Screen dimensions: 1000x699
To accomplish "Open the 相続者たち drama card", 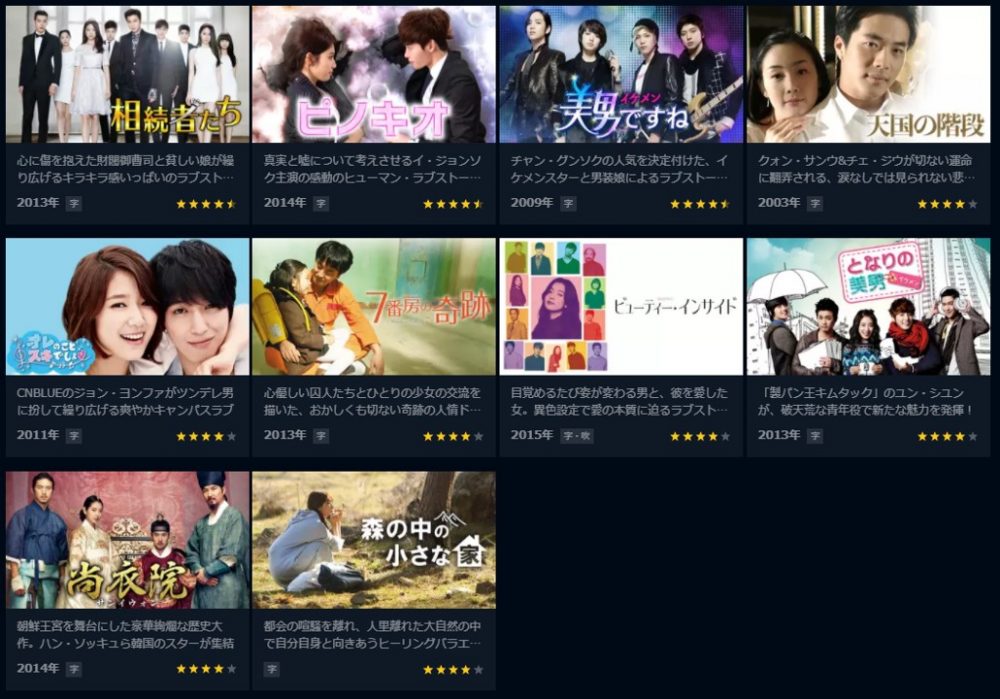I will 127,75.
